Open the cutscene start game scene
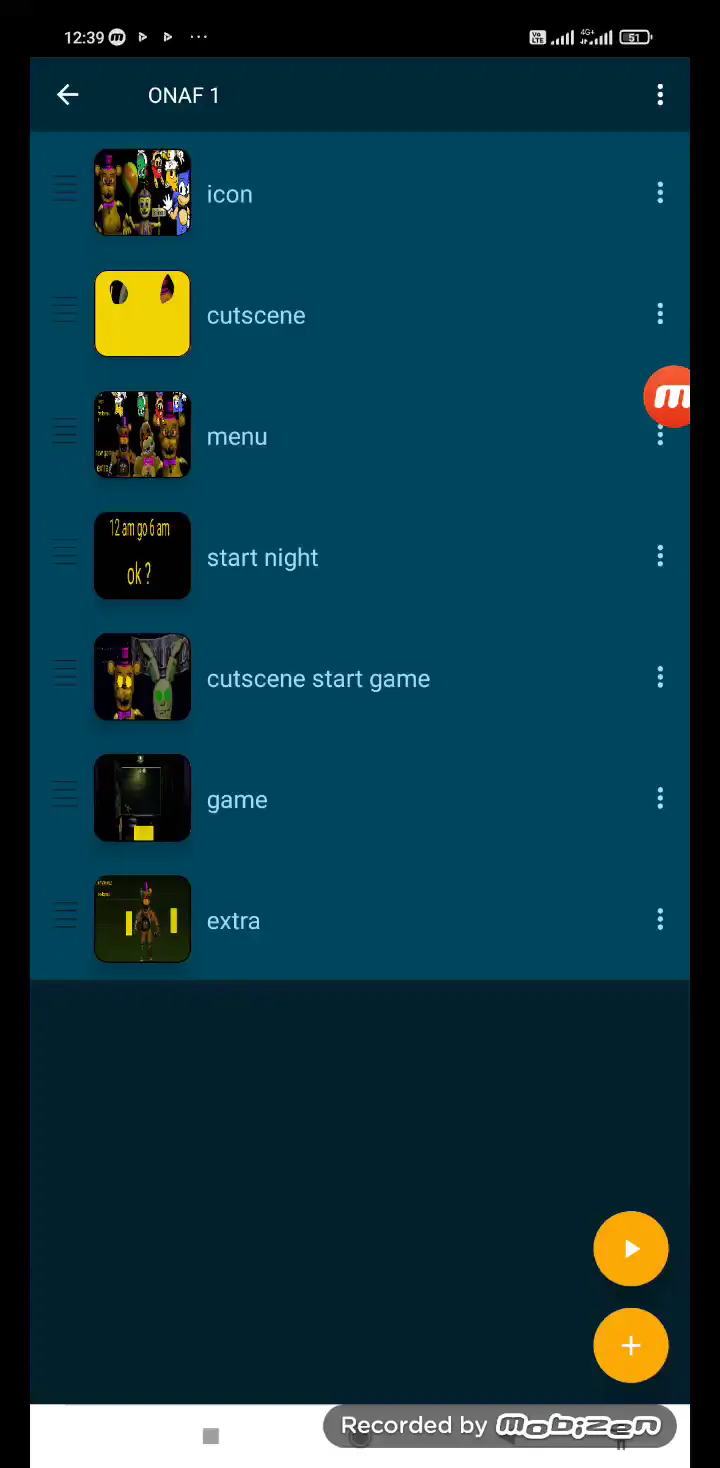 click(318, 679)
